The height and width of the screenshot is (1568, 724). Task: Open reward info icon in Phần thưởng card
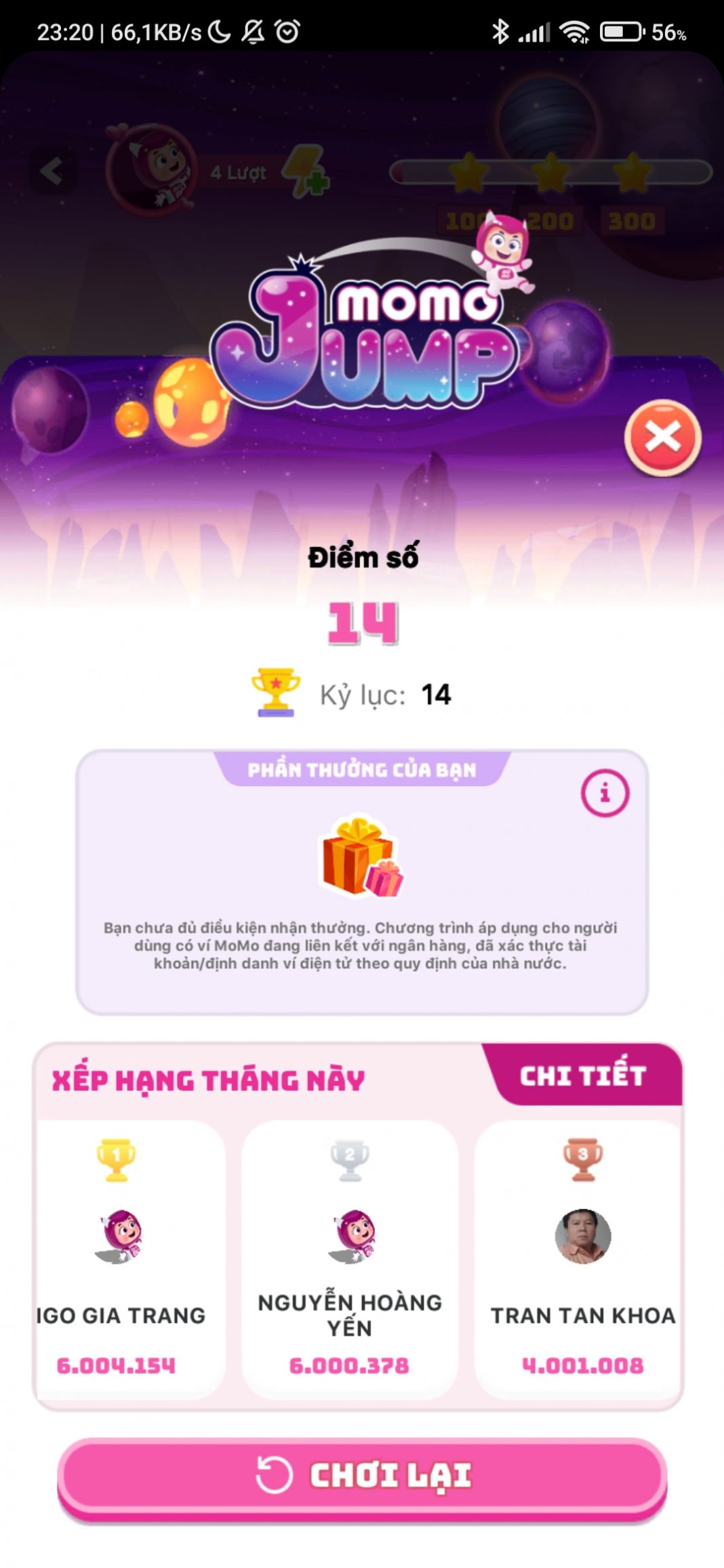click(605, 793)
